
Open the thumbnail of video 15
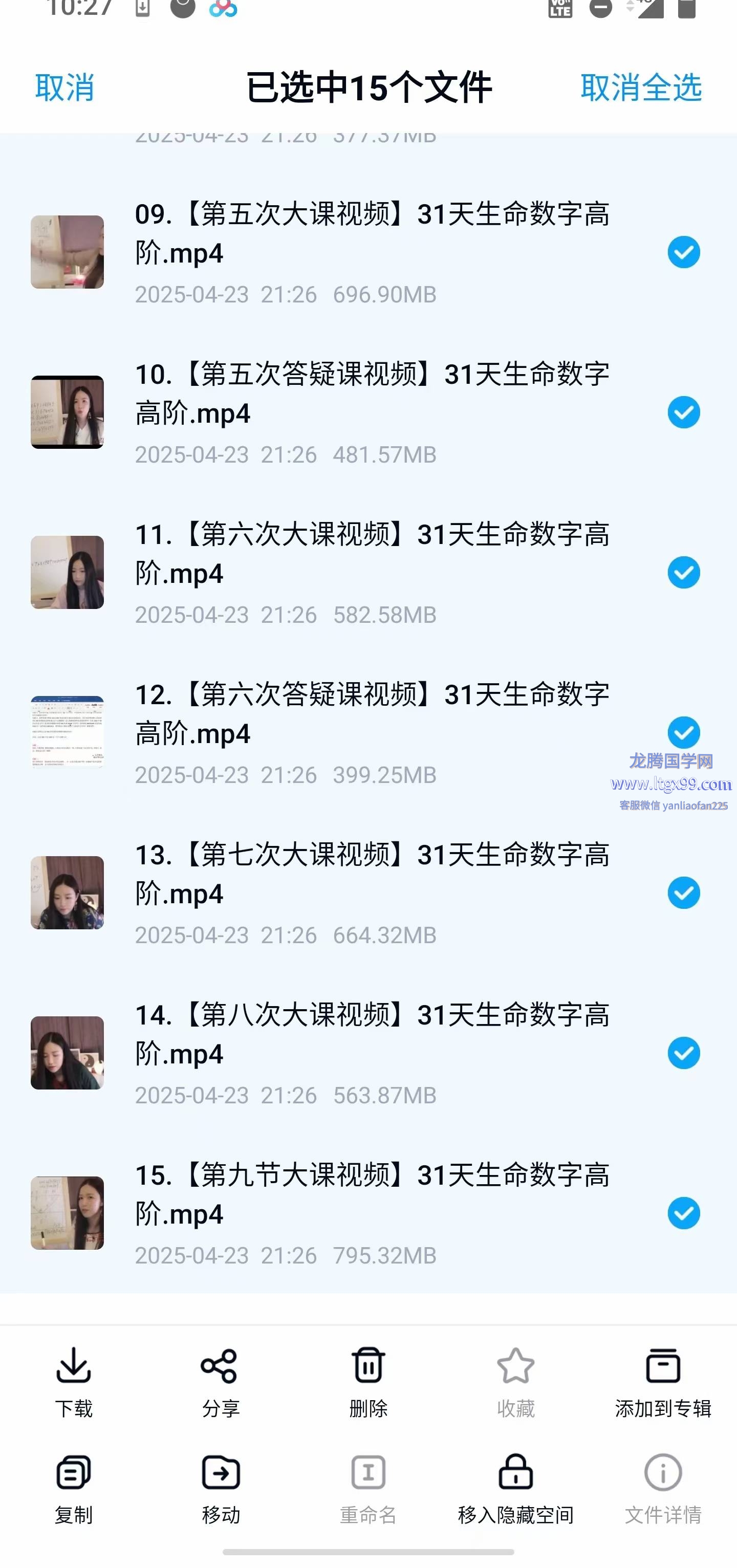(x=67, y=1213)
